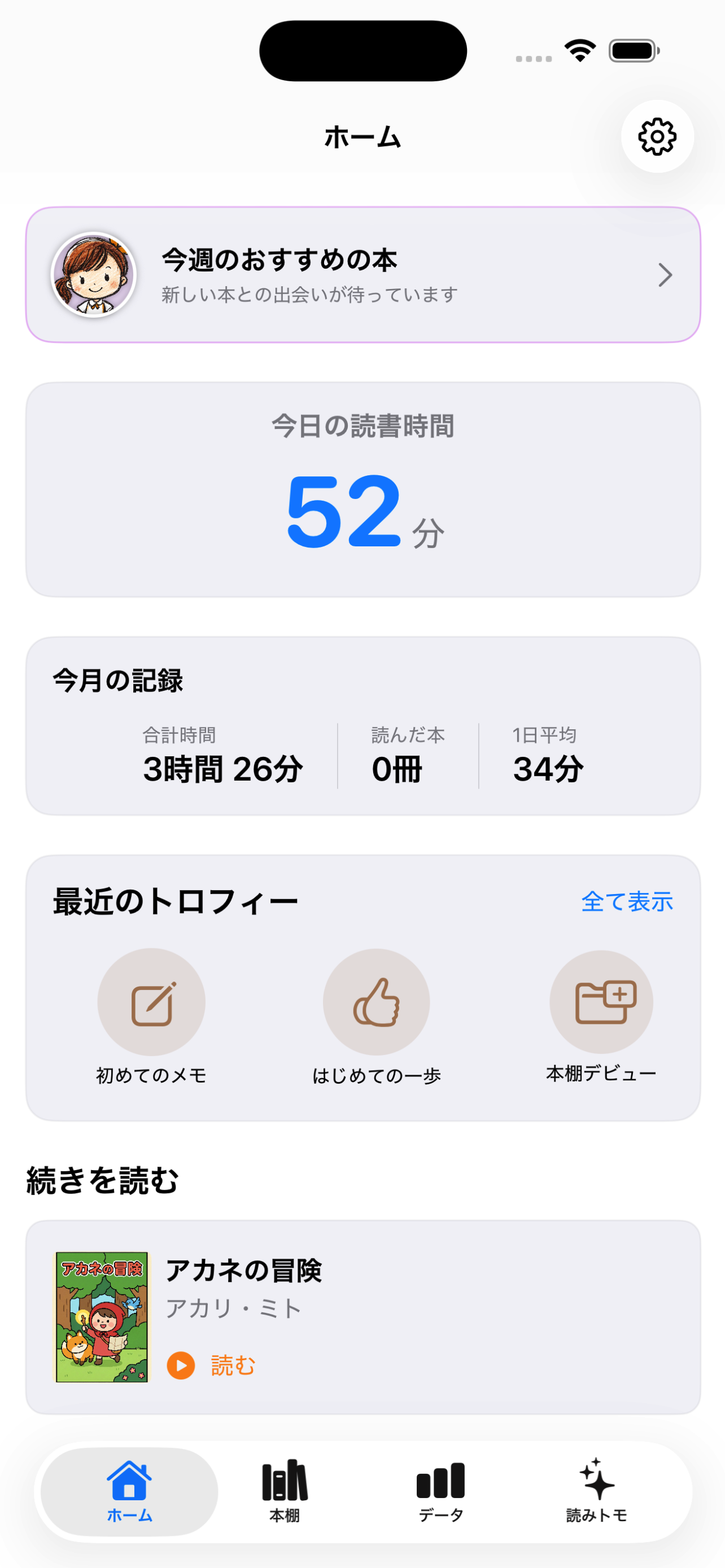Open the settings gear icon
The width and height of the screenshot is (725, 1568).
tap(657, 137)
